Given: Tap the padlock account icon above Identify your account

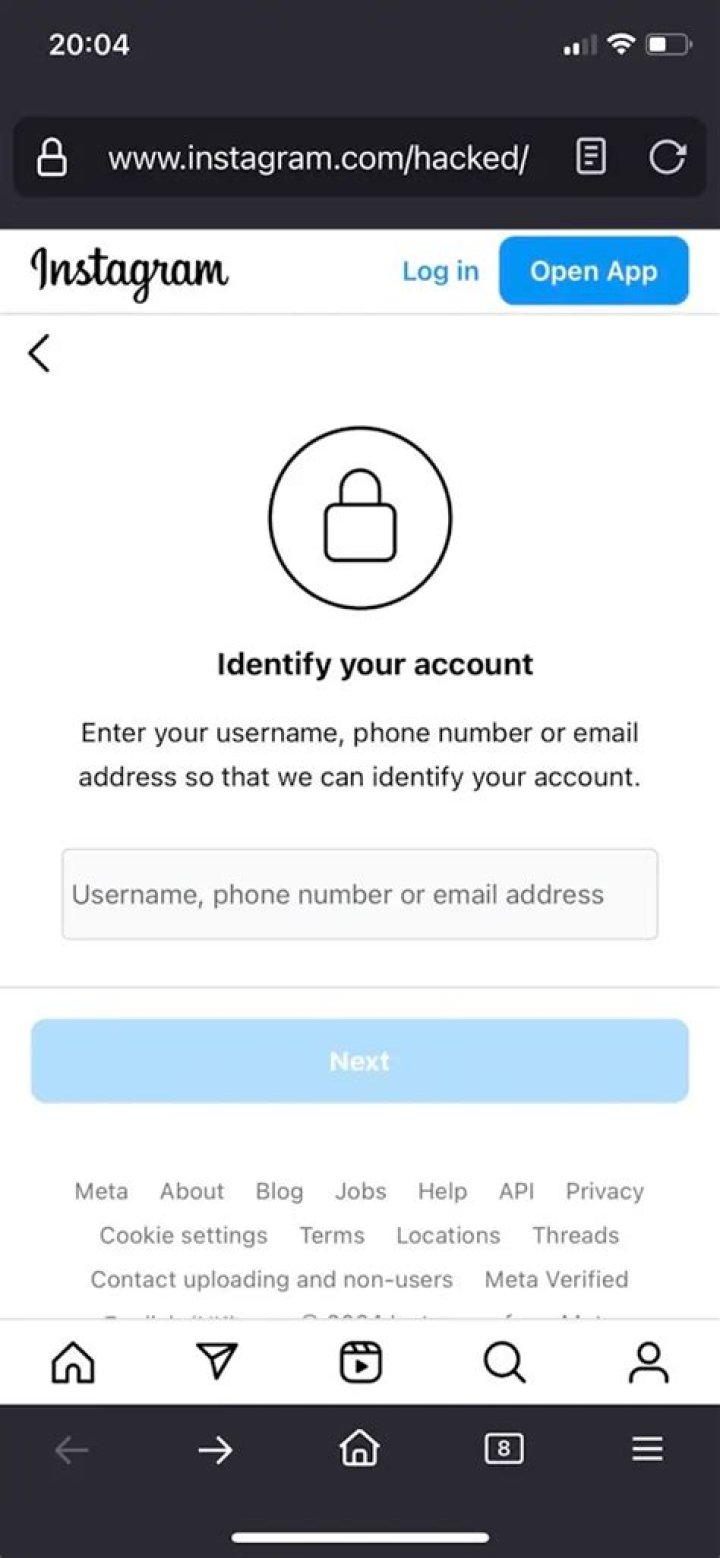Looking at the screenshot, I should [x=359, y=516].
